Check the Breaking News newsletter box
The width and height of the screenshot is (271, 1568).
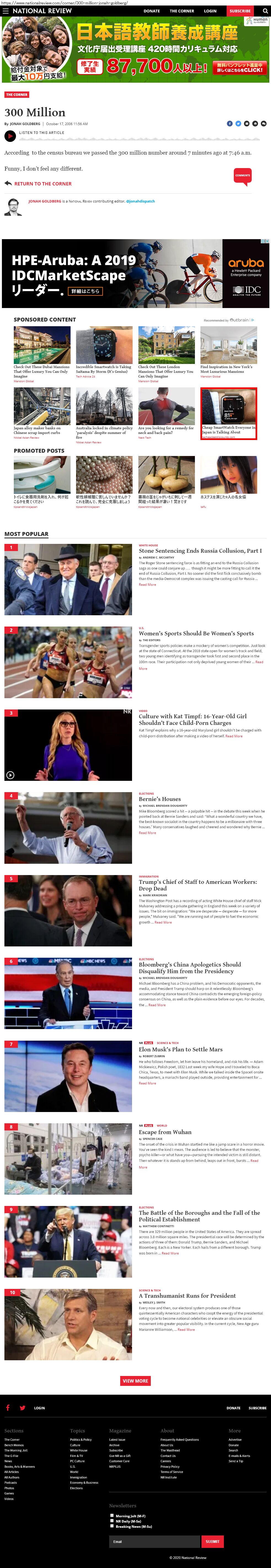coord(112,1526)
